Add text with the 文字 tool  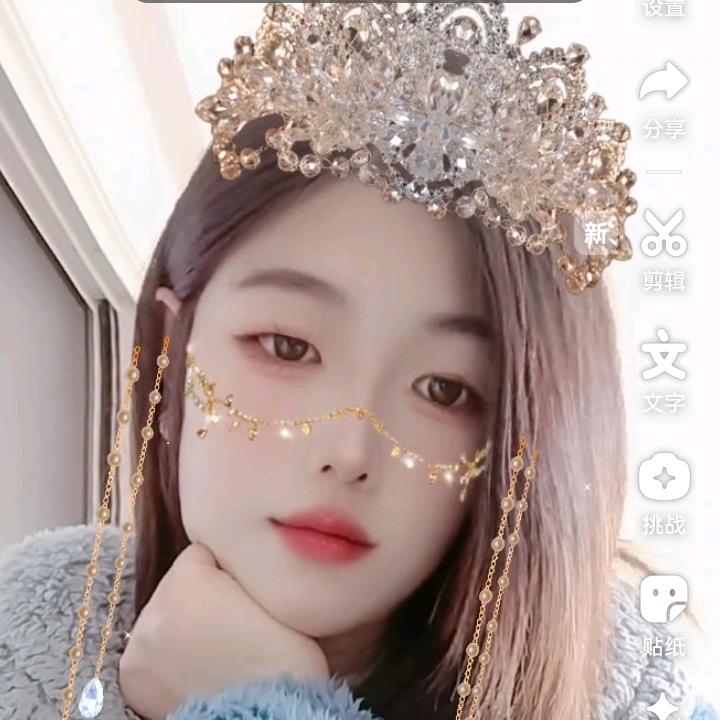click(664, 368)
